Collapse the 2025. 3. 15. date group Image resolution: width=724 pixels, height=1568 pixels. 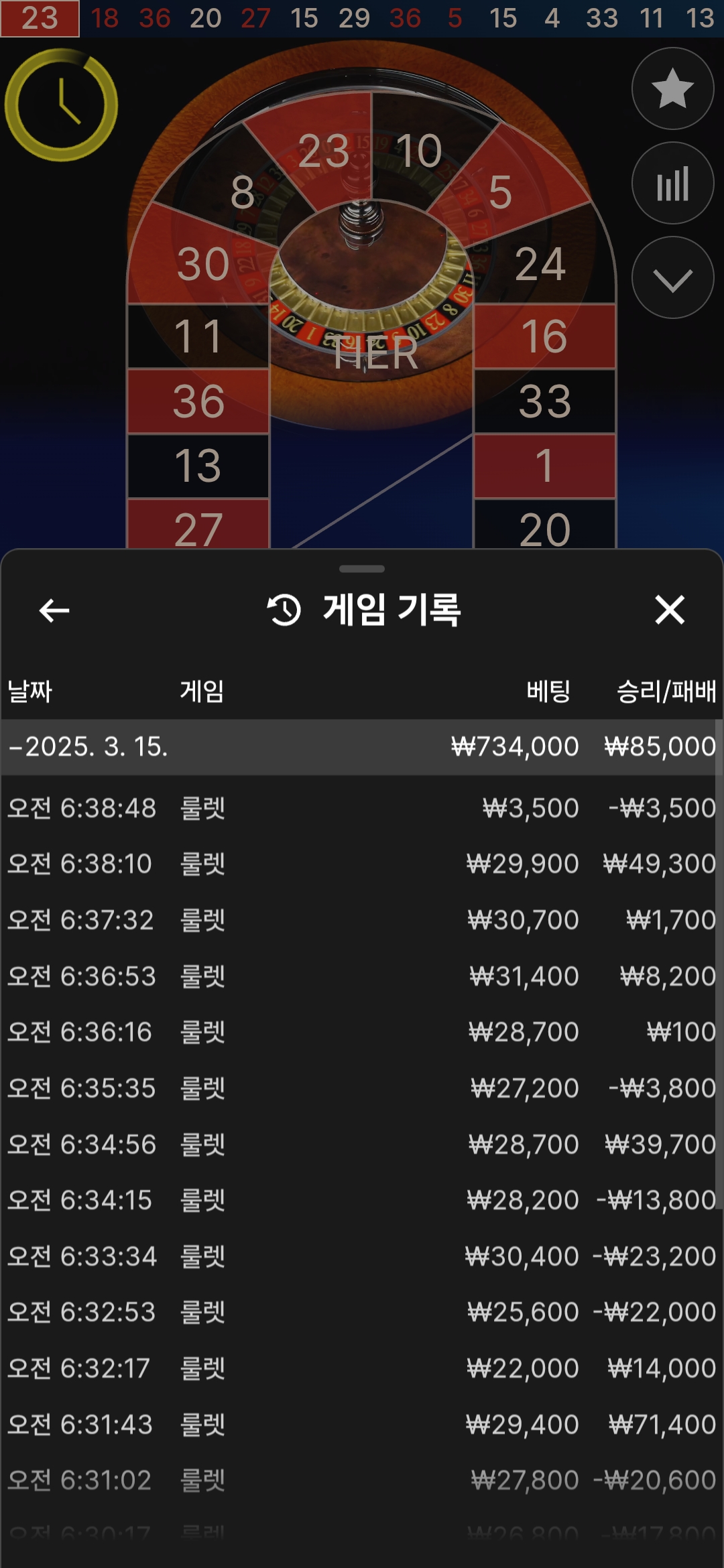pos(87,747)
